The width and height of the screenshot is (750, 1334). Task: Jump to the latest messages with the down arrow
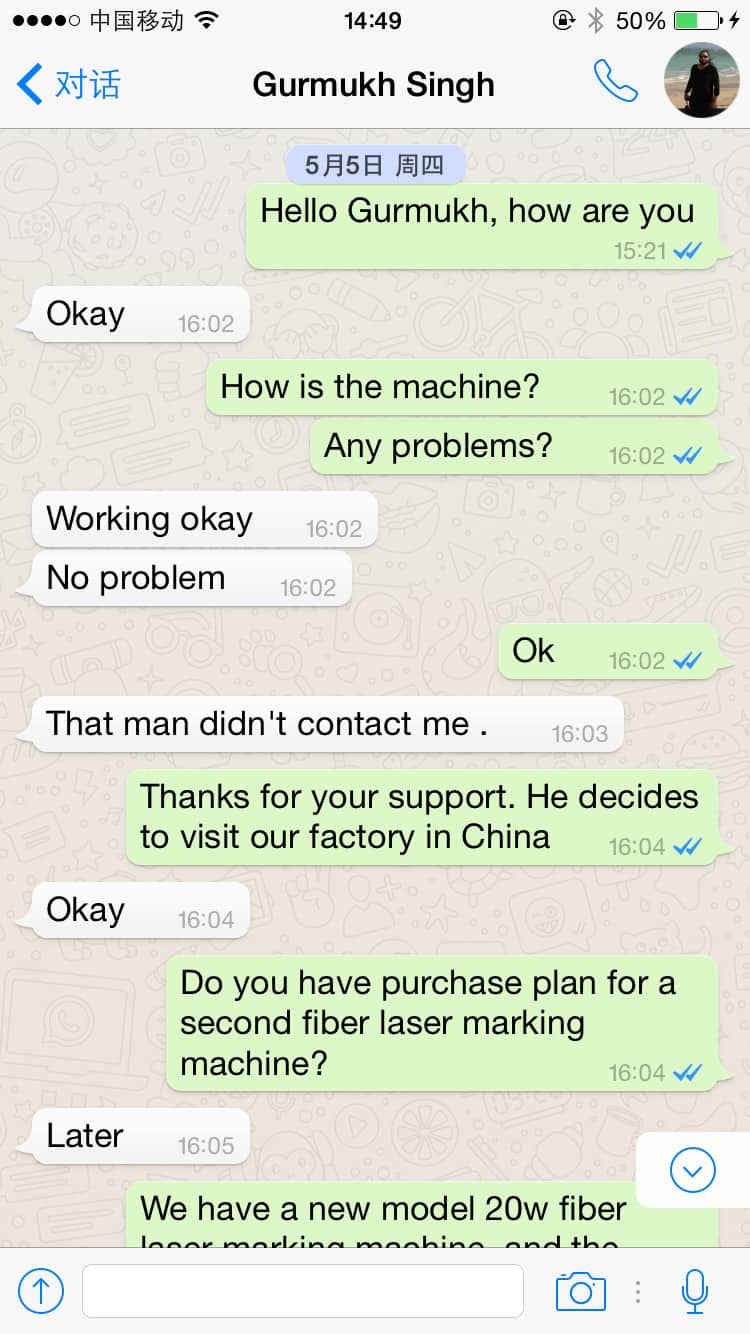click(x=693, y=1168)
